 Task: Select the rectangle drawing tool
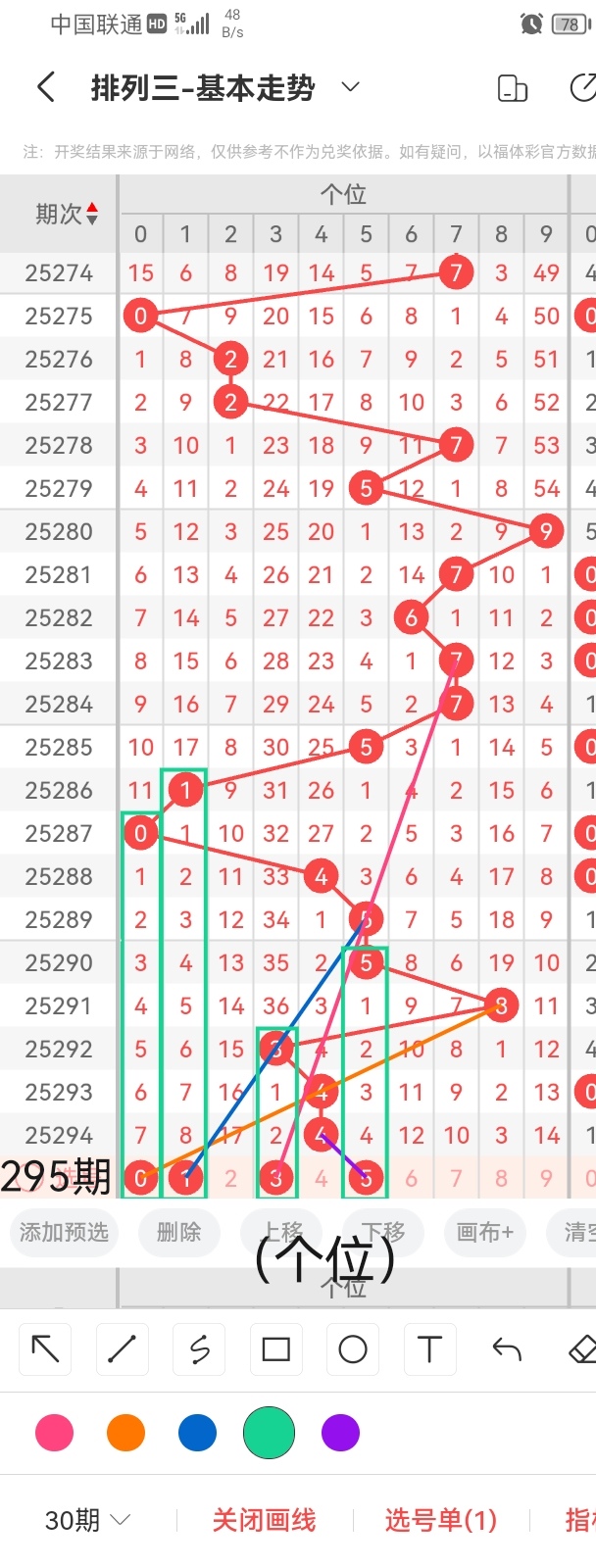(x=275, y=1349)
